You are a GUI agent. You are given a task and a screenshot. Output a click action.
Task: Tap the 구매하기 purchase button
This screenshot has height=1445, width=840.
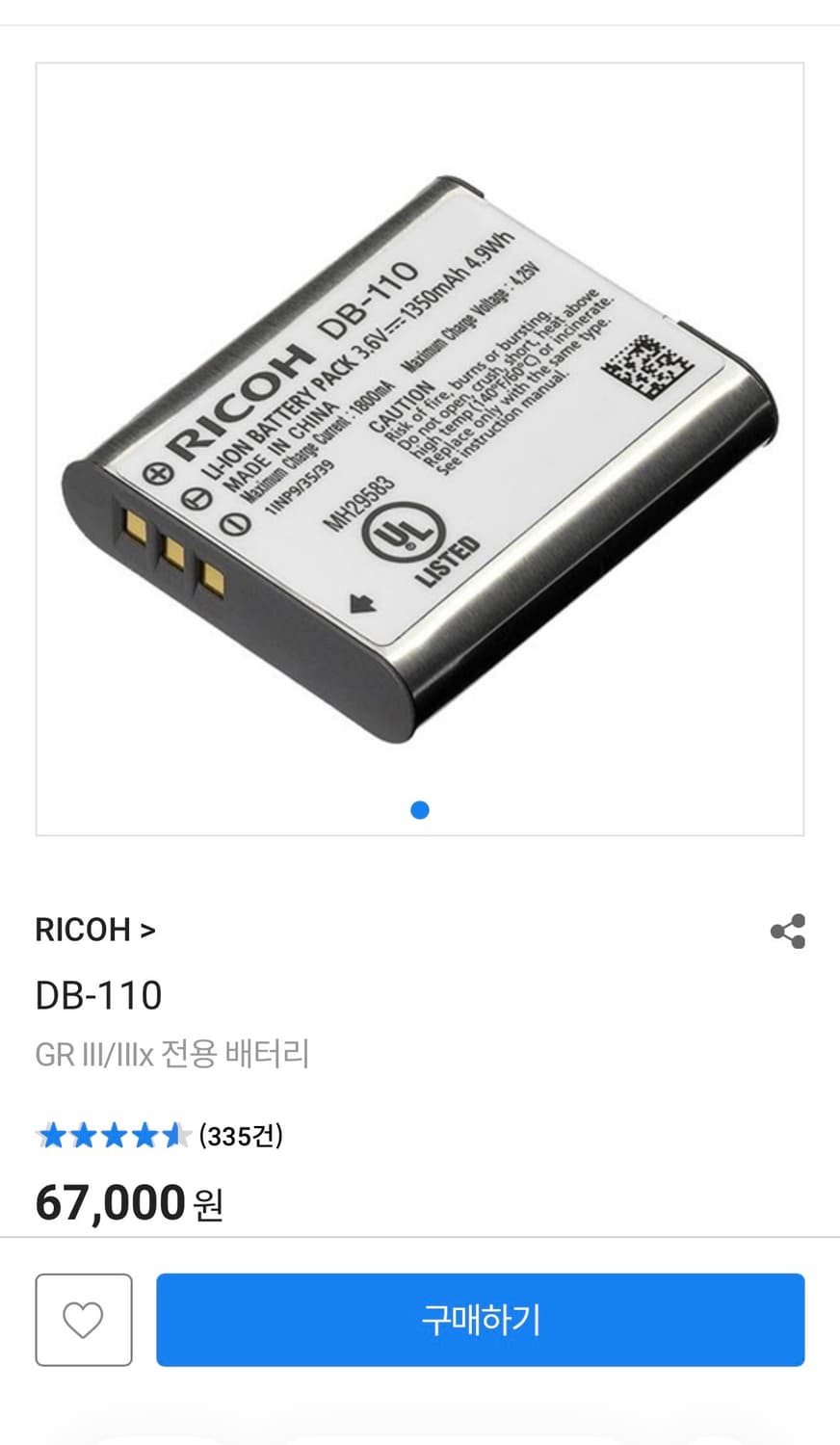[x=480, y=1319]
